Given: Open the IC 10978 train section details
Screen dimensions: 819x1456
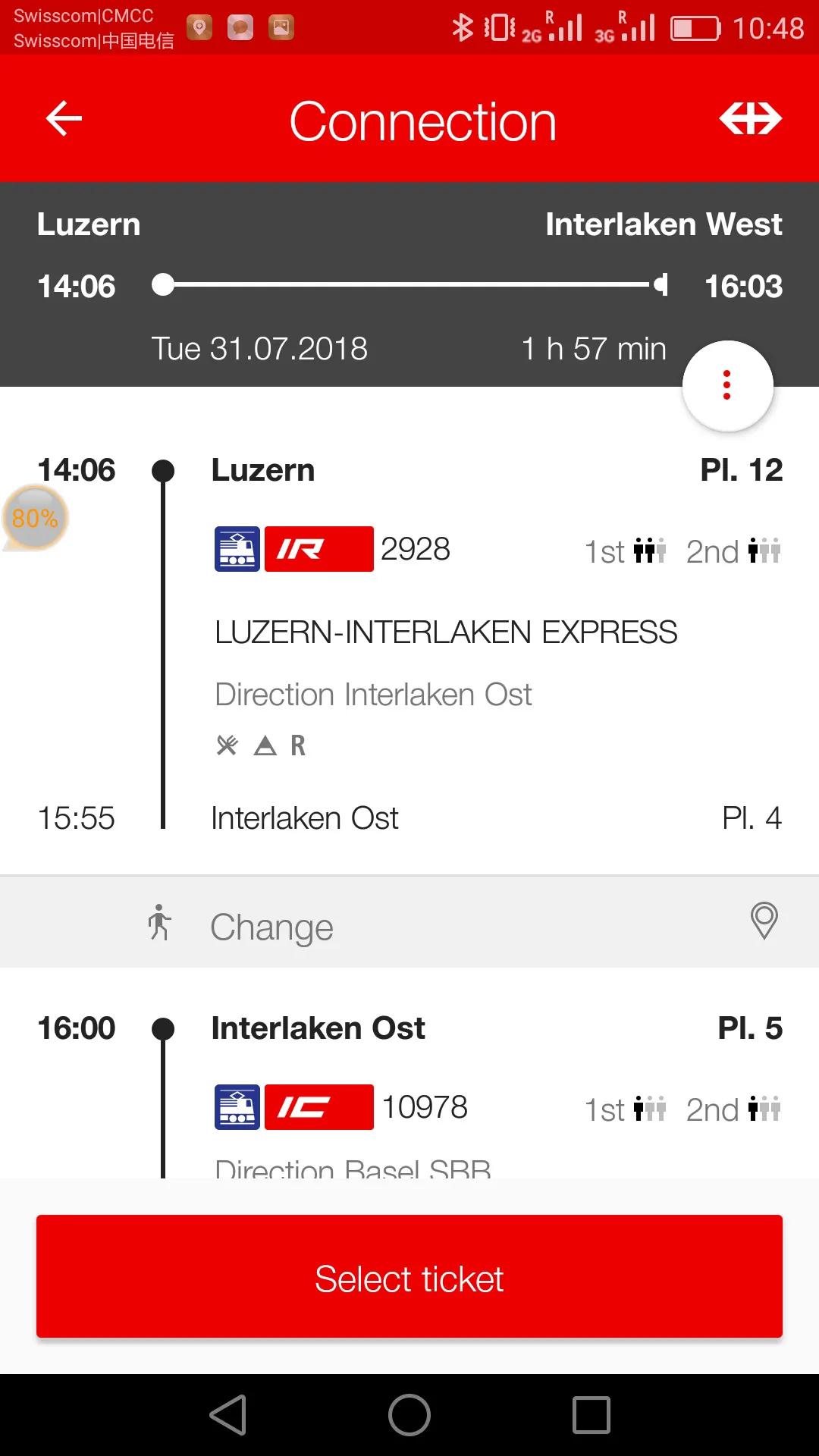Looking at the screenshot, I should [x=425, y=1107].
